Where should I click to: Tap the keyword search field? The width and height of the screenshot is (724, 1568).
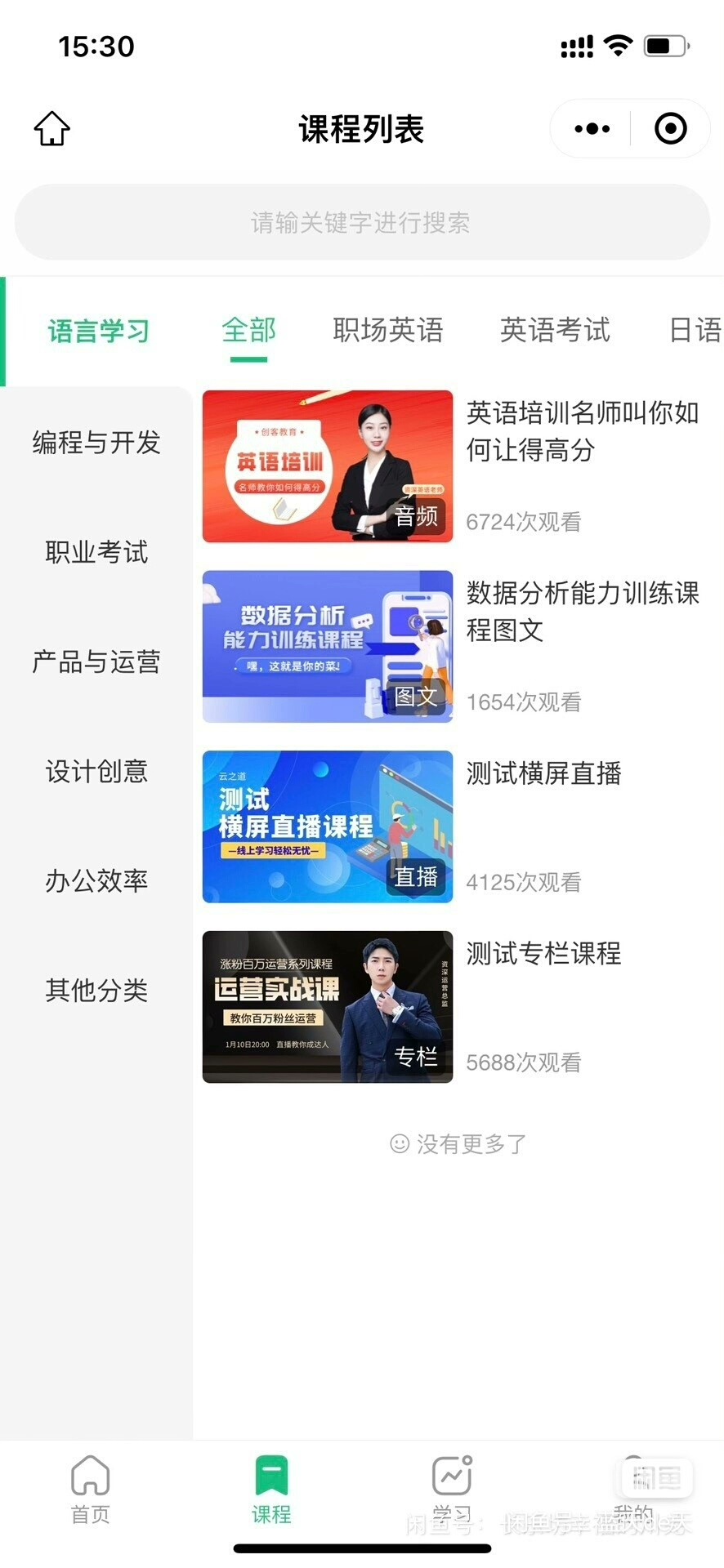pos(361,222)
